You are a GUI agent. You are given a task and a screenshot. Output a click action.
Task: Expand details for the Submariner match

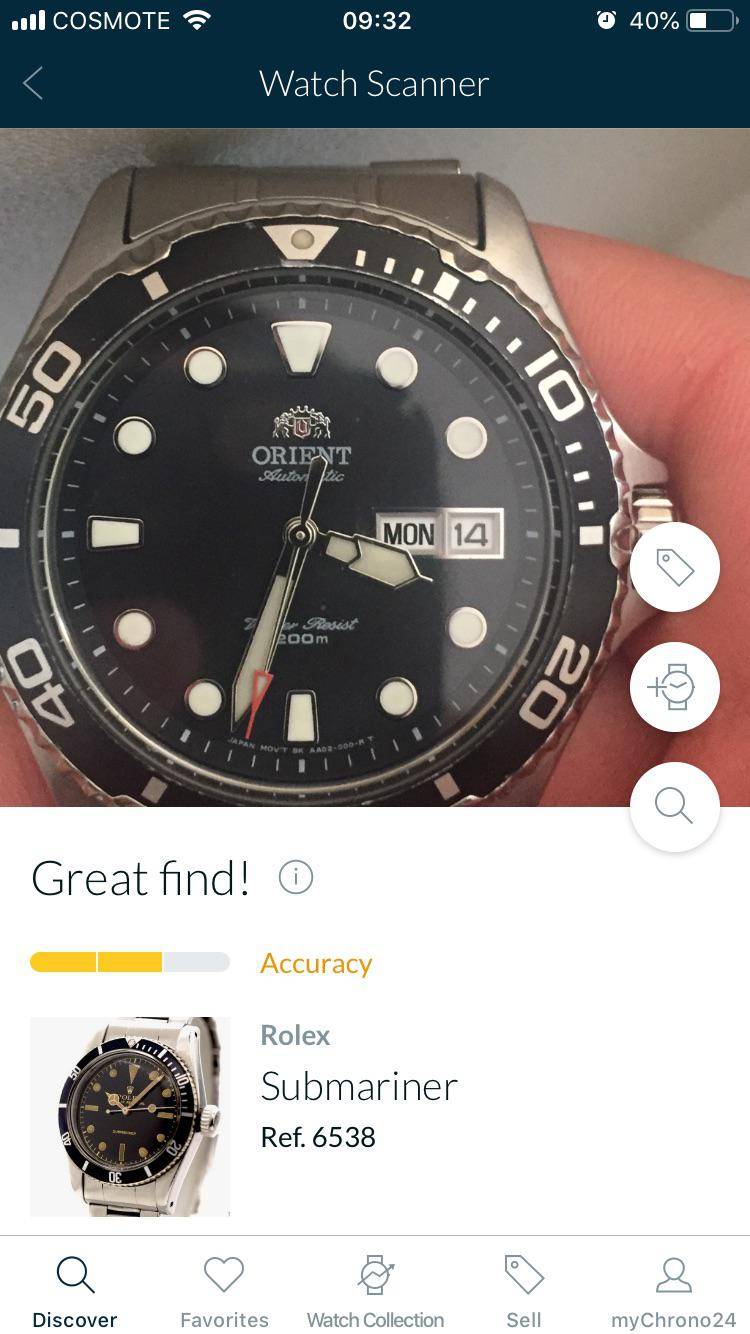pyautogui.click(x=358, y=1086)
